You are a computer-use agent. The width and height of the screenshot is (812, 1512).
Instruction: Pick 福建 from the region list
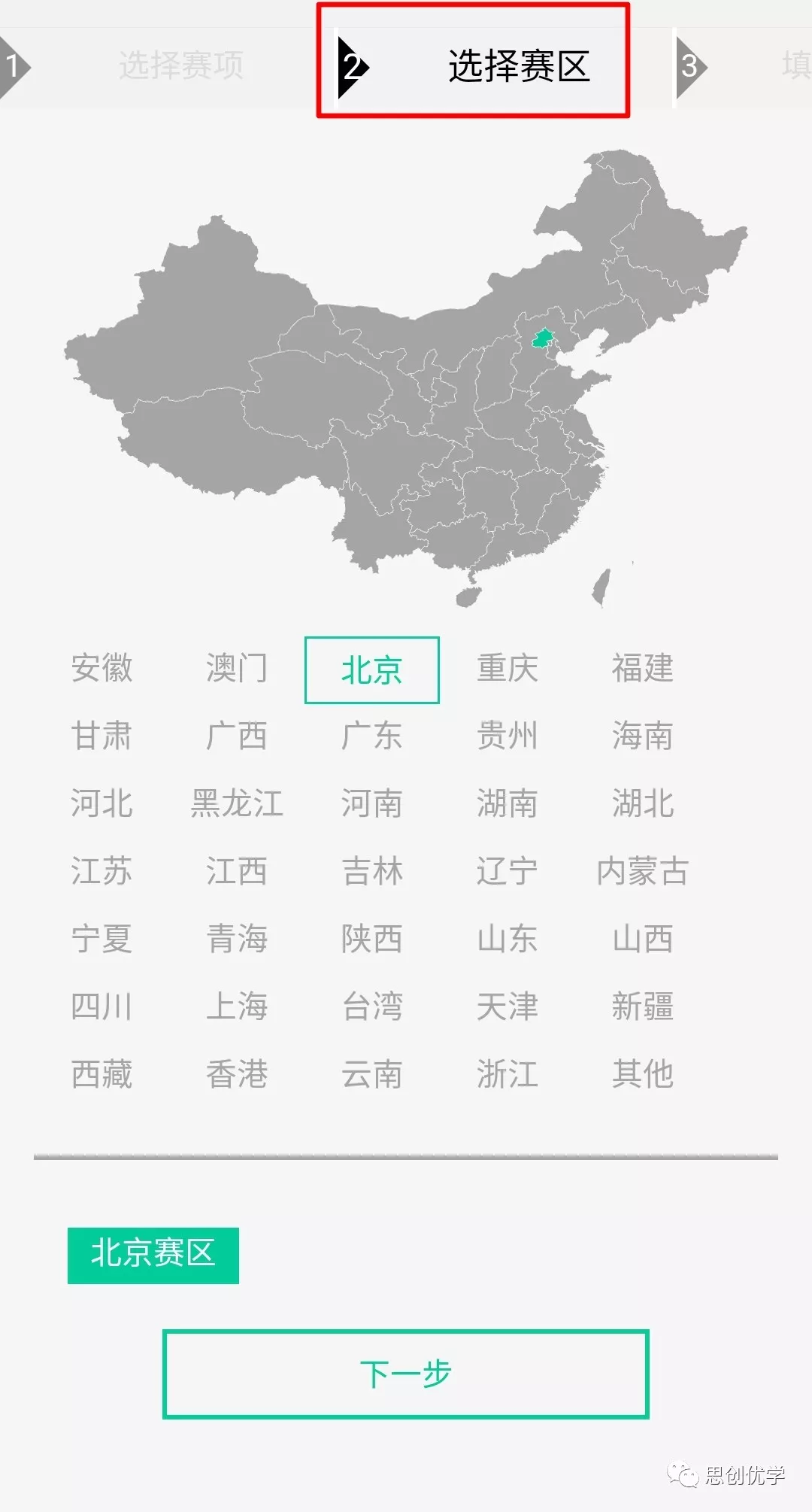tap(643, 668)
